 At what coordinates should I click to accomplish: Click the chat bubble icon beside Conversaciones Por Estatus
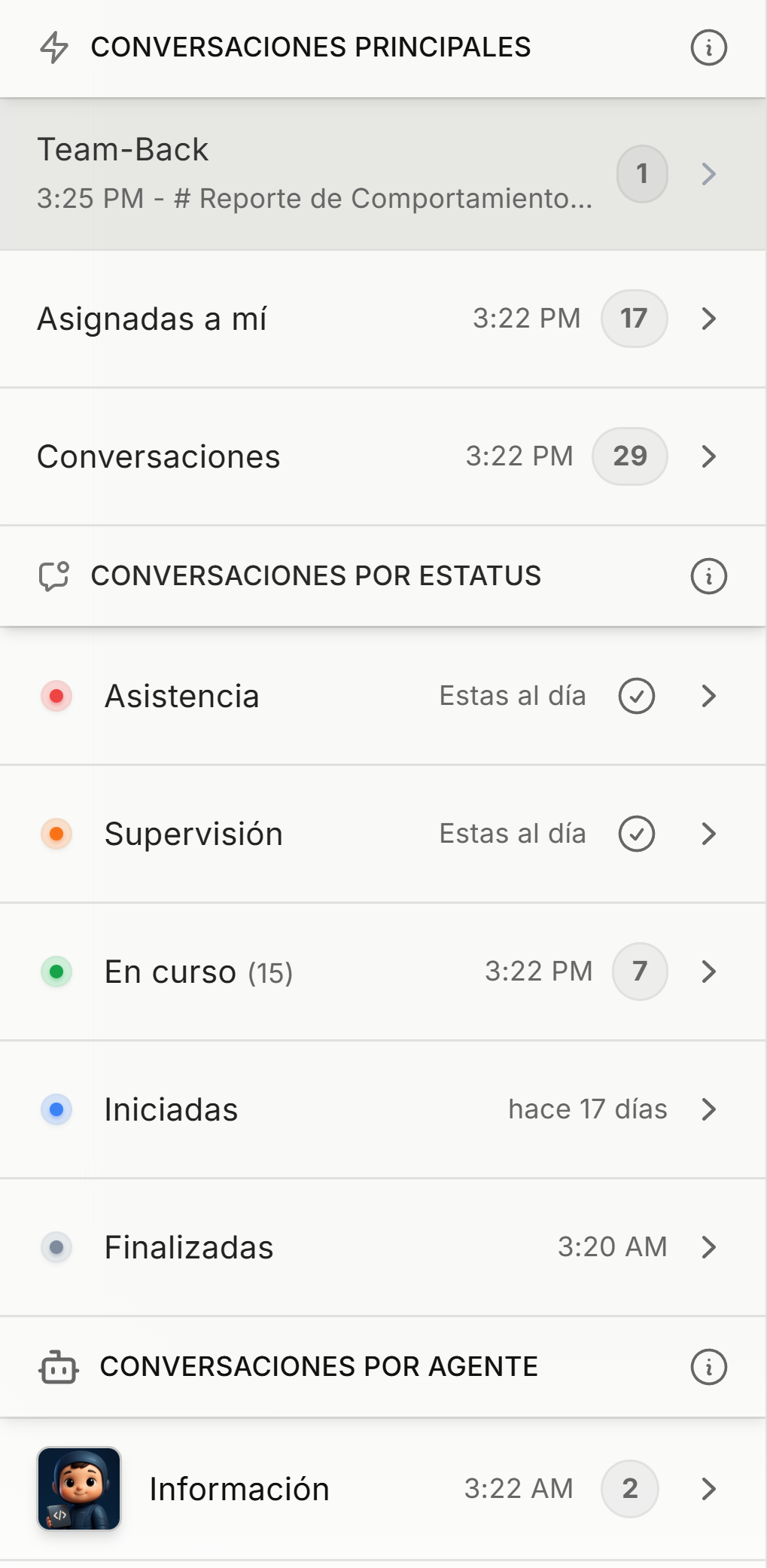(x=54, y=575)
